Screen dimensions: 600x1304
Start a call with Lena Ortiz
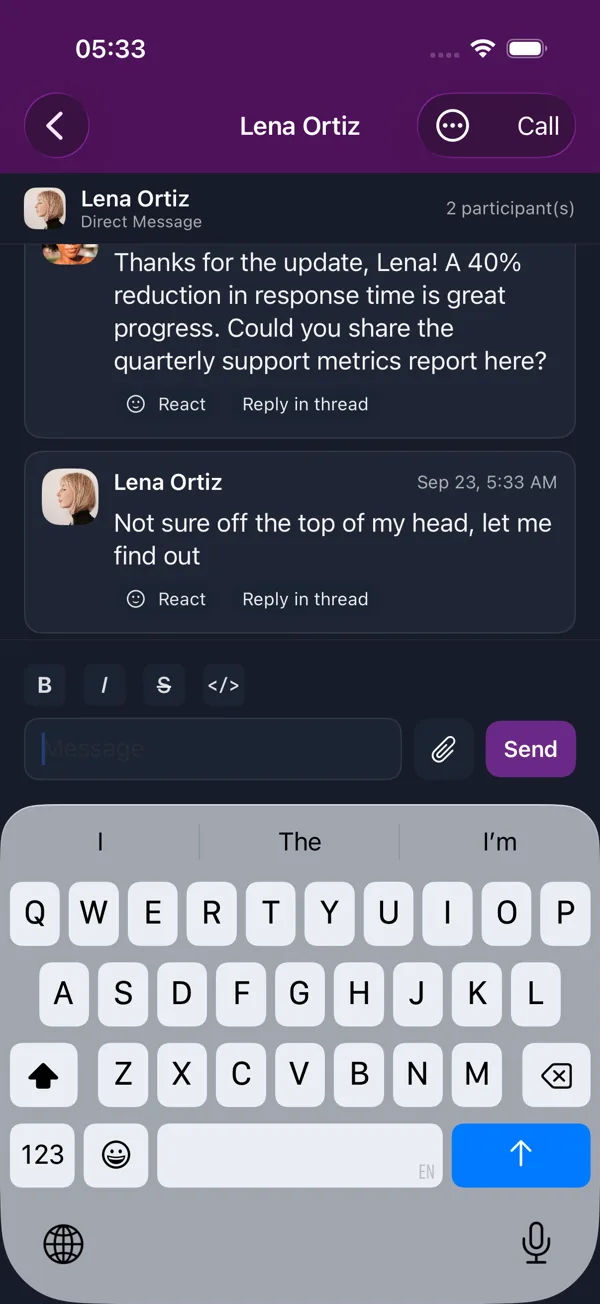click(x=538, y=126)
